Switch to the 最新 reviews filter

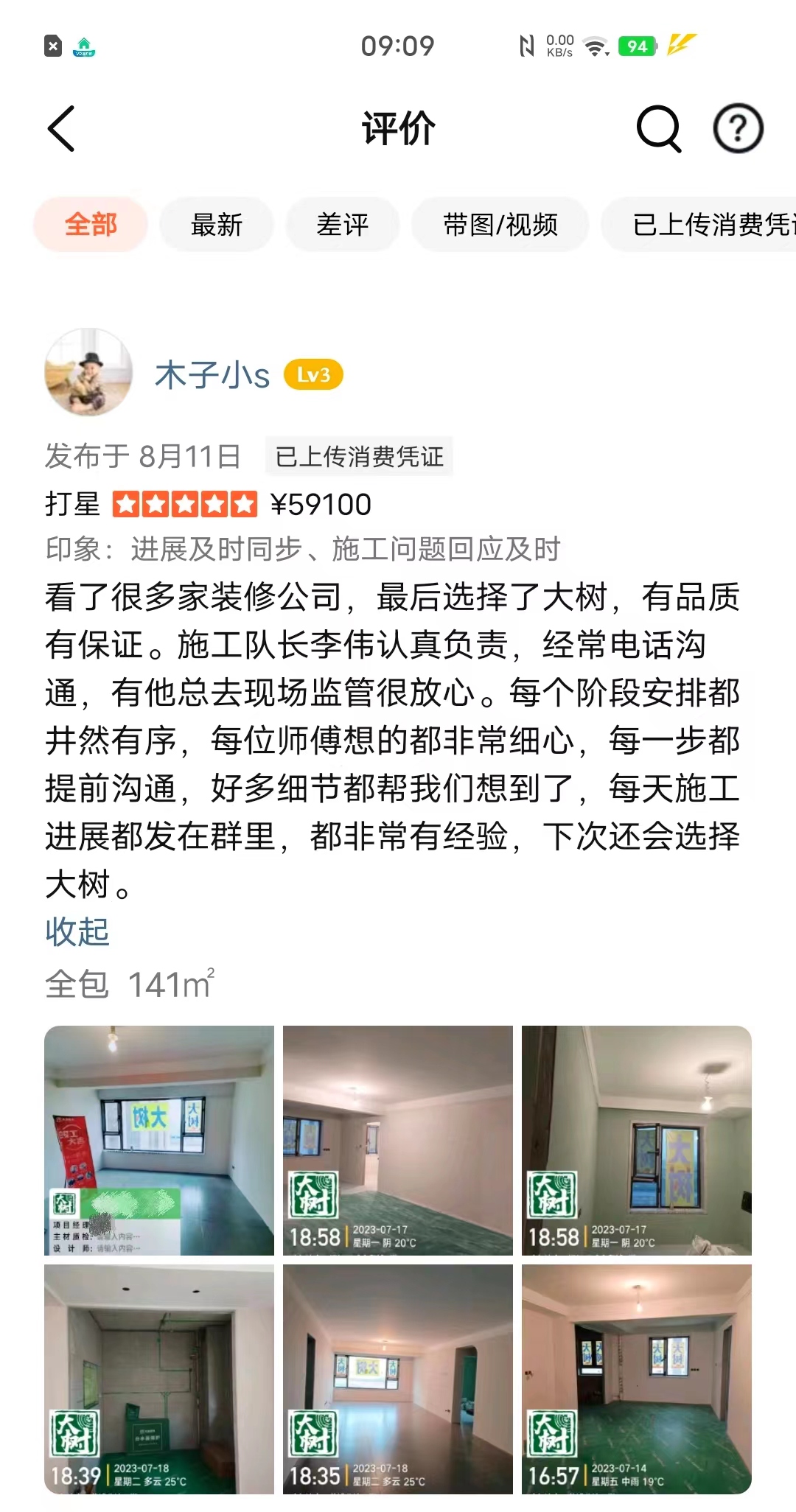[x=217, y=224]
